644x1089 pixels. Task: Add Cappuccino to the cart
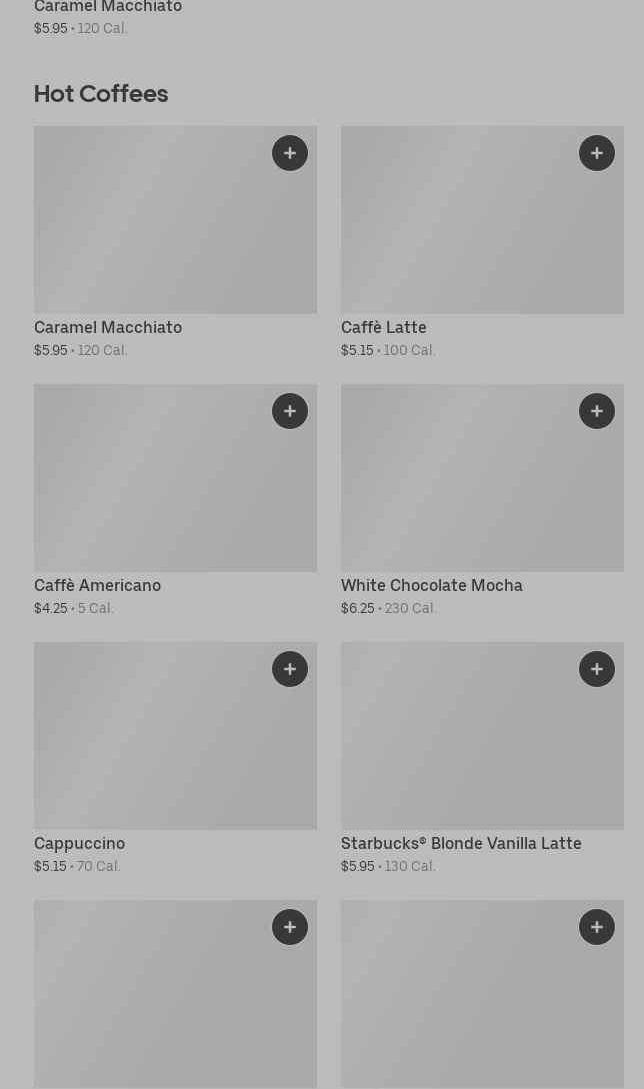click(290, 669)
